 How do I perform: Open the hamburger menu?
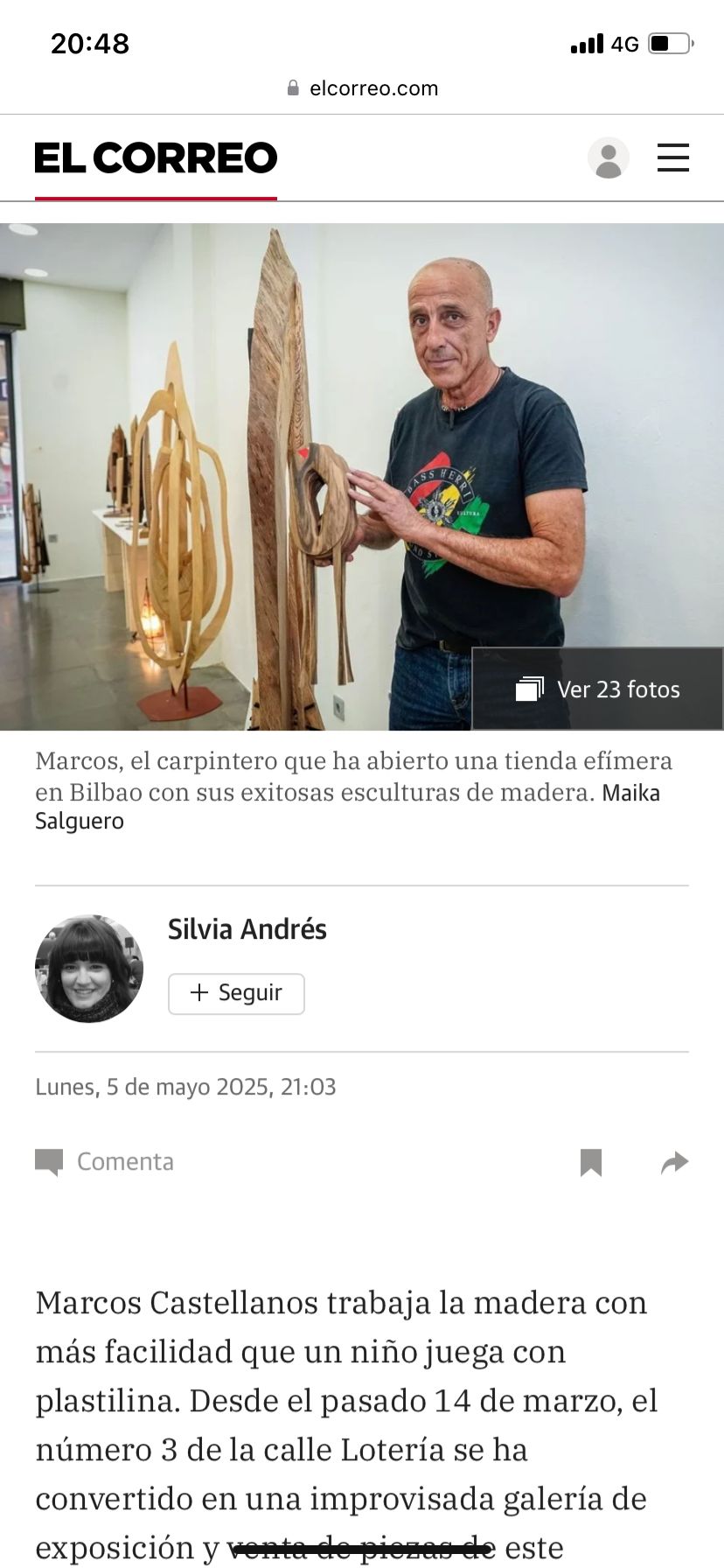tap(672, 158)
